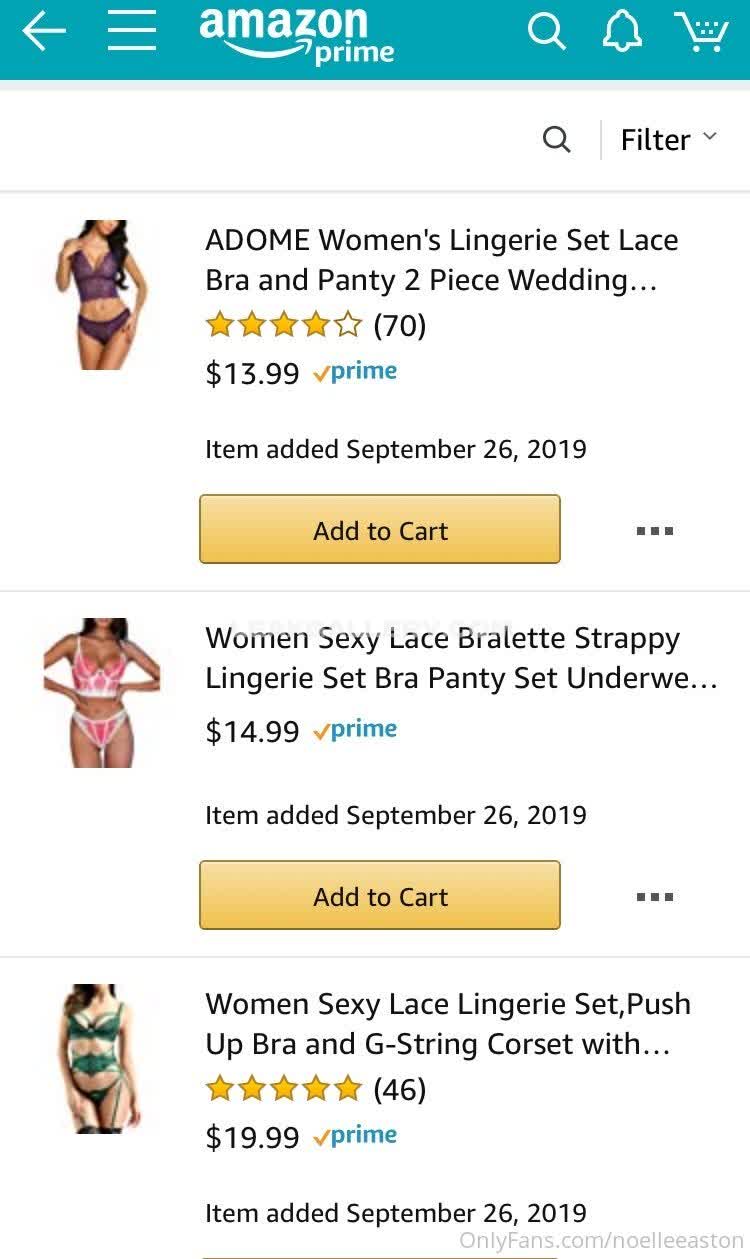The width and height of the screenshot is (750, 1259).
Task: Open more options for the $14.99 item
Action: pyautogui.click(x=655, y=897)
